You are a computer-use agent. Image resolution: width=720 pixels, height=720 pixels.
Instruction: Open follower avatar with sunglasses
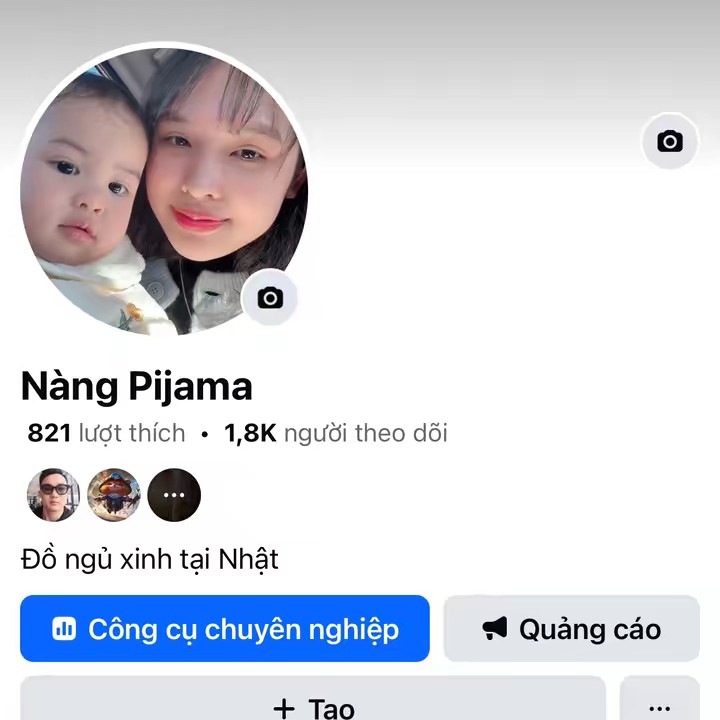pyautogui.click(x=53, y=495)
